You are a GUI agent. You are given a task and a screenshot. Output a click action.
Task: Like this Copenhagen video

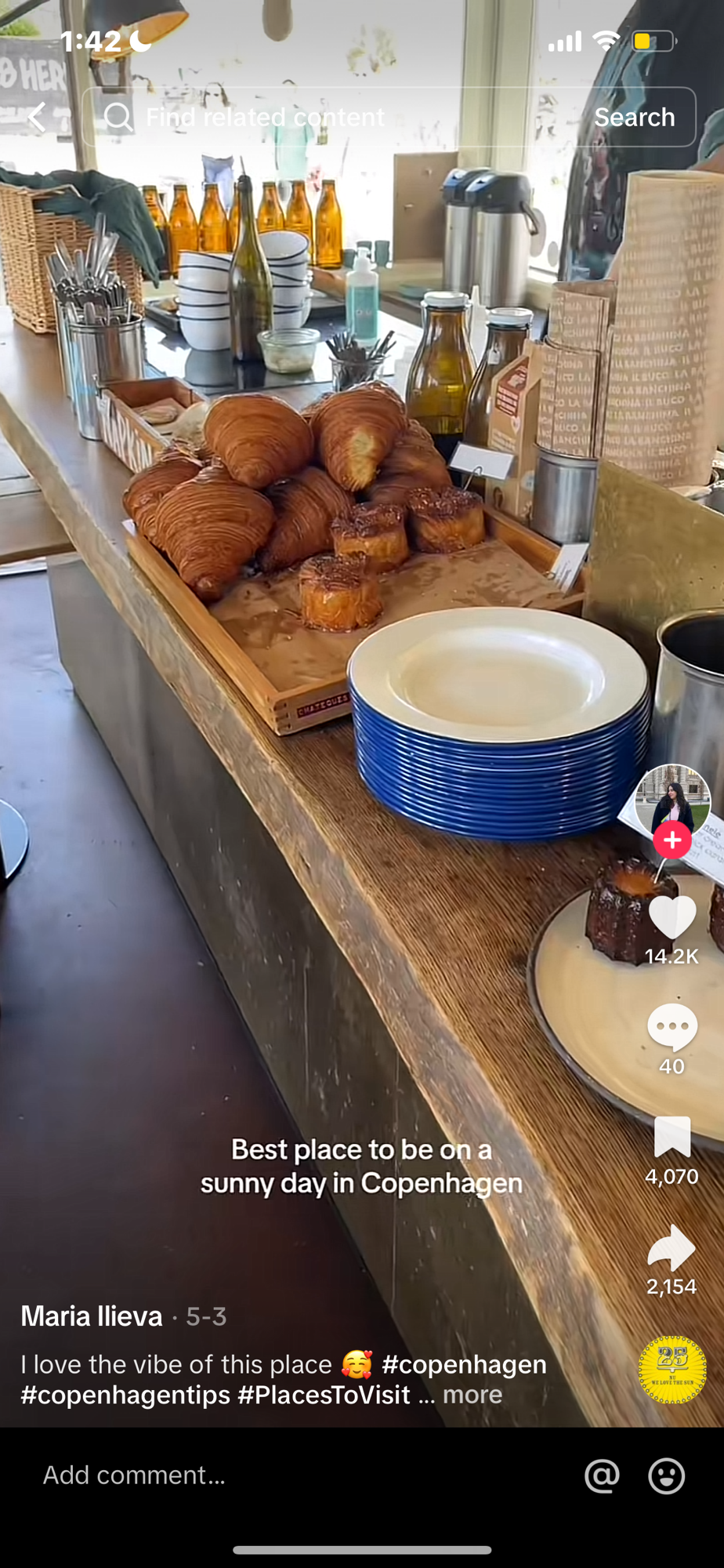pyautogui.click(x=672, y=917)
